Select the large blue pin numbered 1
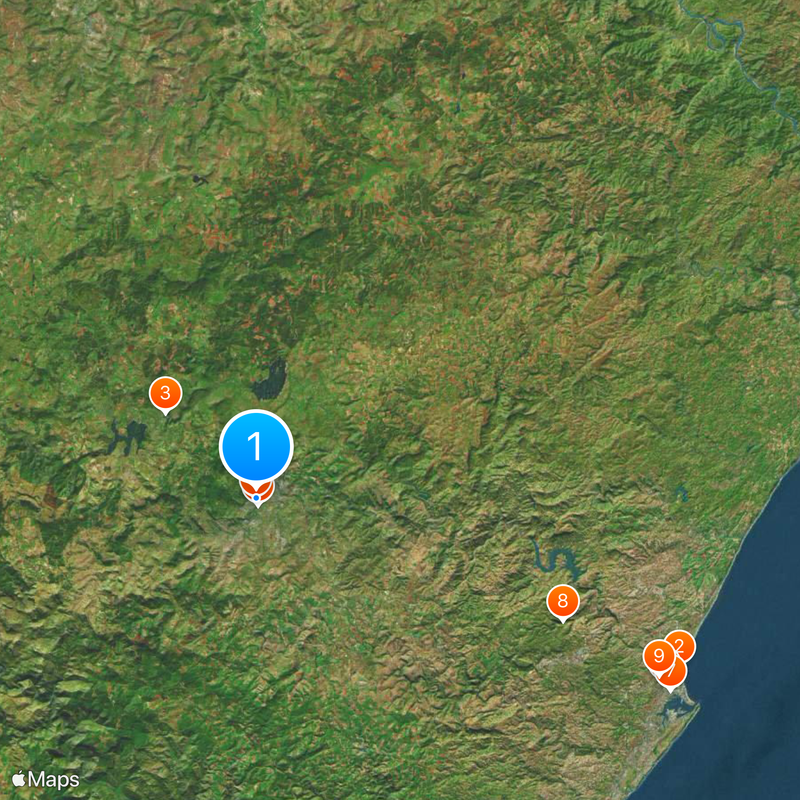800x800 pixels. [256, 446]
